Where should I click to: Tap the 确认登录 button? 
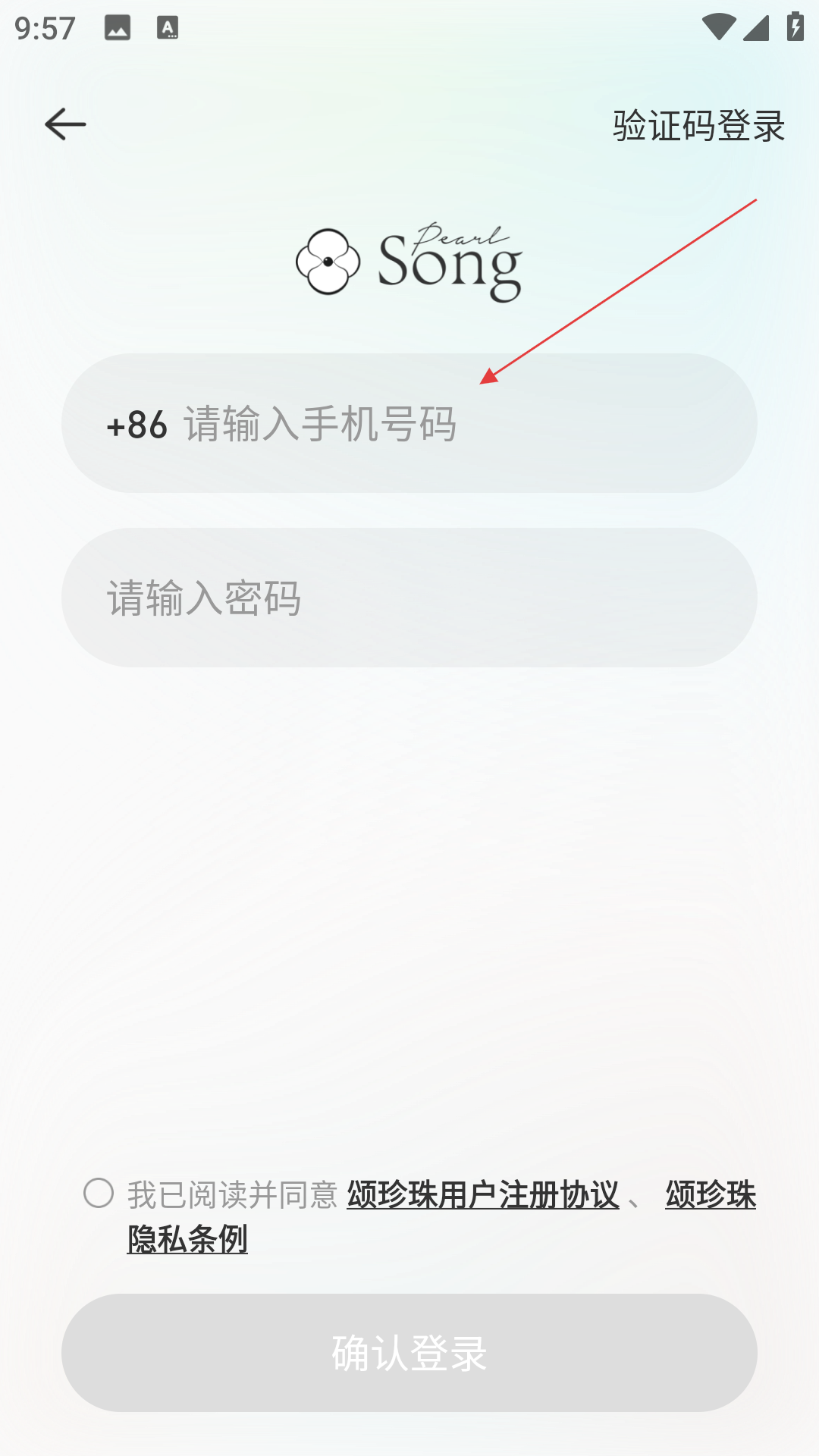(409, 1353)
